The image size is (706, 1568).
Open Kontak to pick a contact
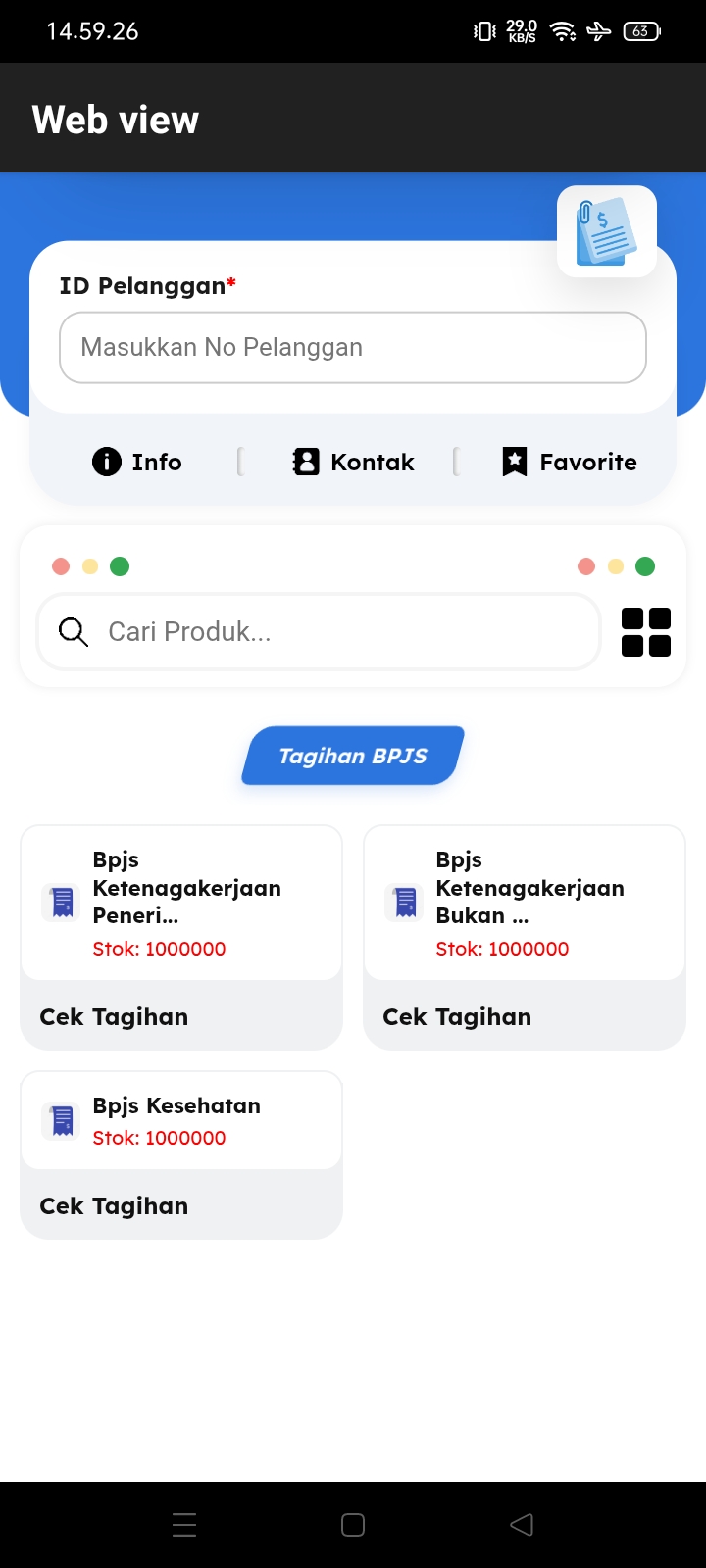click(353, 462)
